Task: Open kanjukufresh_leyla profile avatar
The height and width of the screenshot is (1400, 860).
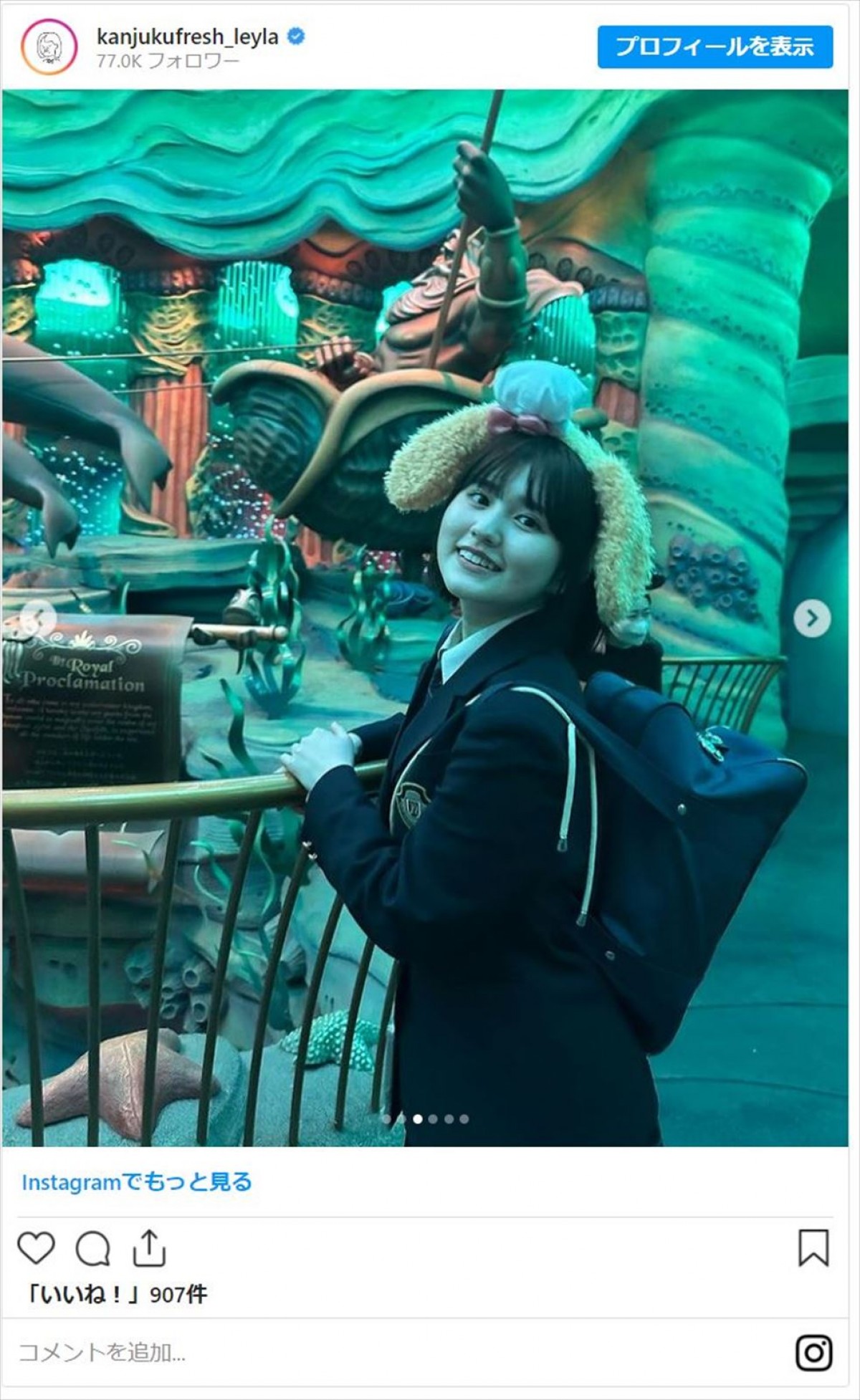Action: pyautogui.click(x=49, y=47)
